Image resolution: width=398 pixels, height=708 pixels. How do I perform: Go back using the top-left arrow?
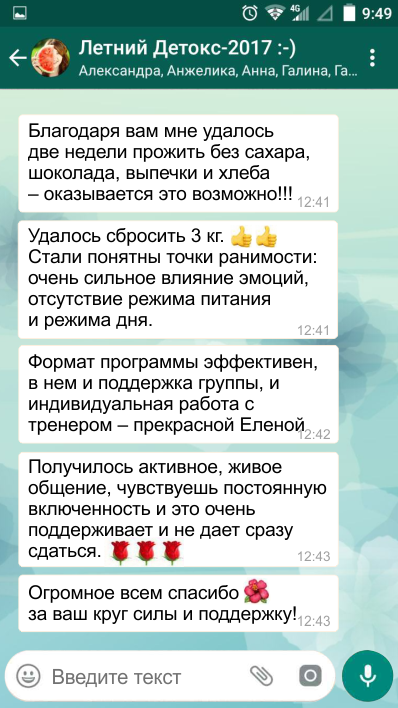18,58
